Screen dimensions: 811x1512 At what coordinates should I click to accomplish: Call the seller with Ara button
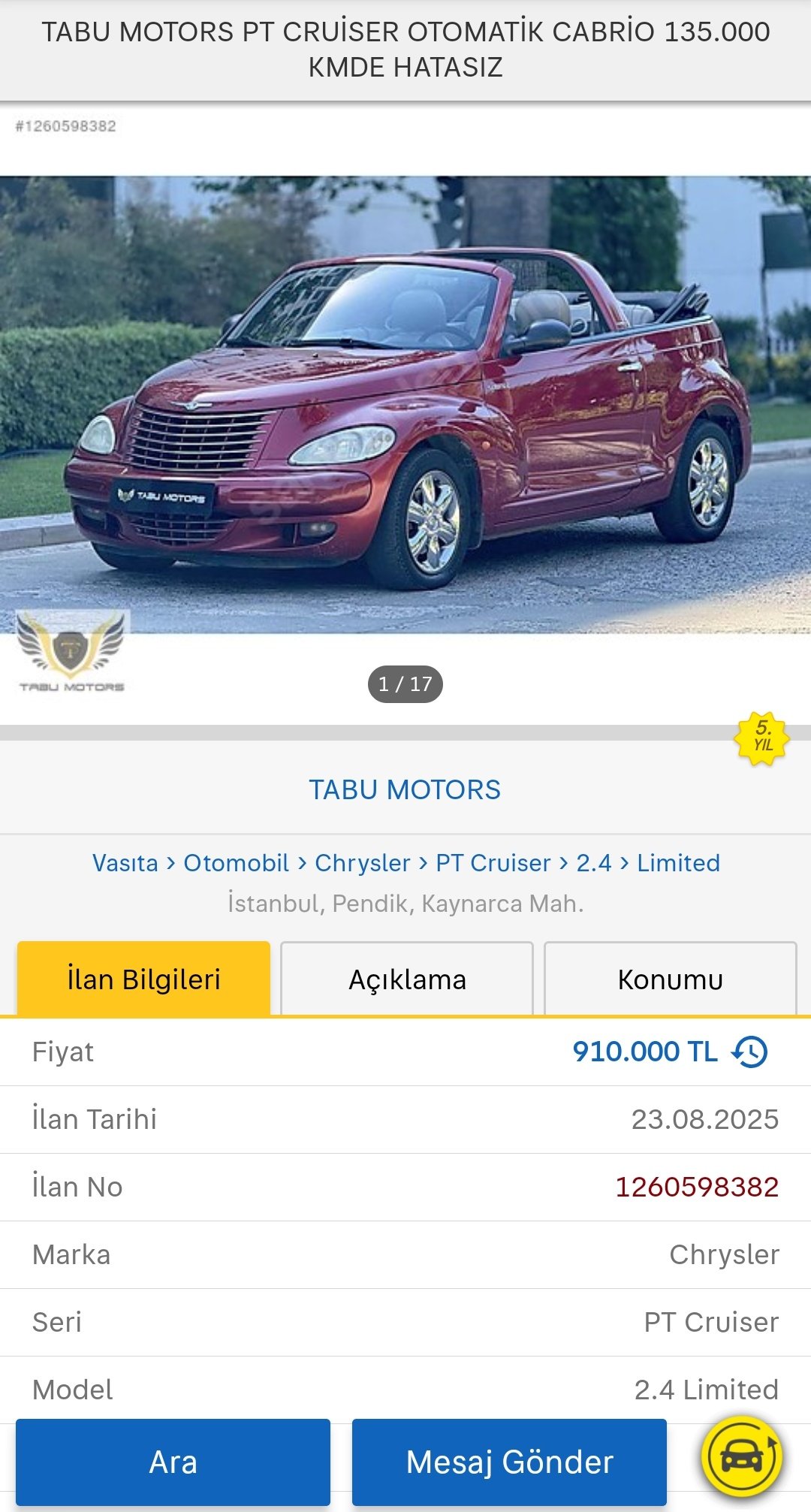click(173, 1462)
